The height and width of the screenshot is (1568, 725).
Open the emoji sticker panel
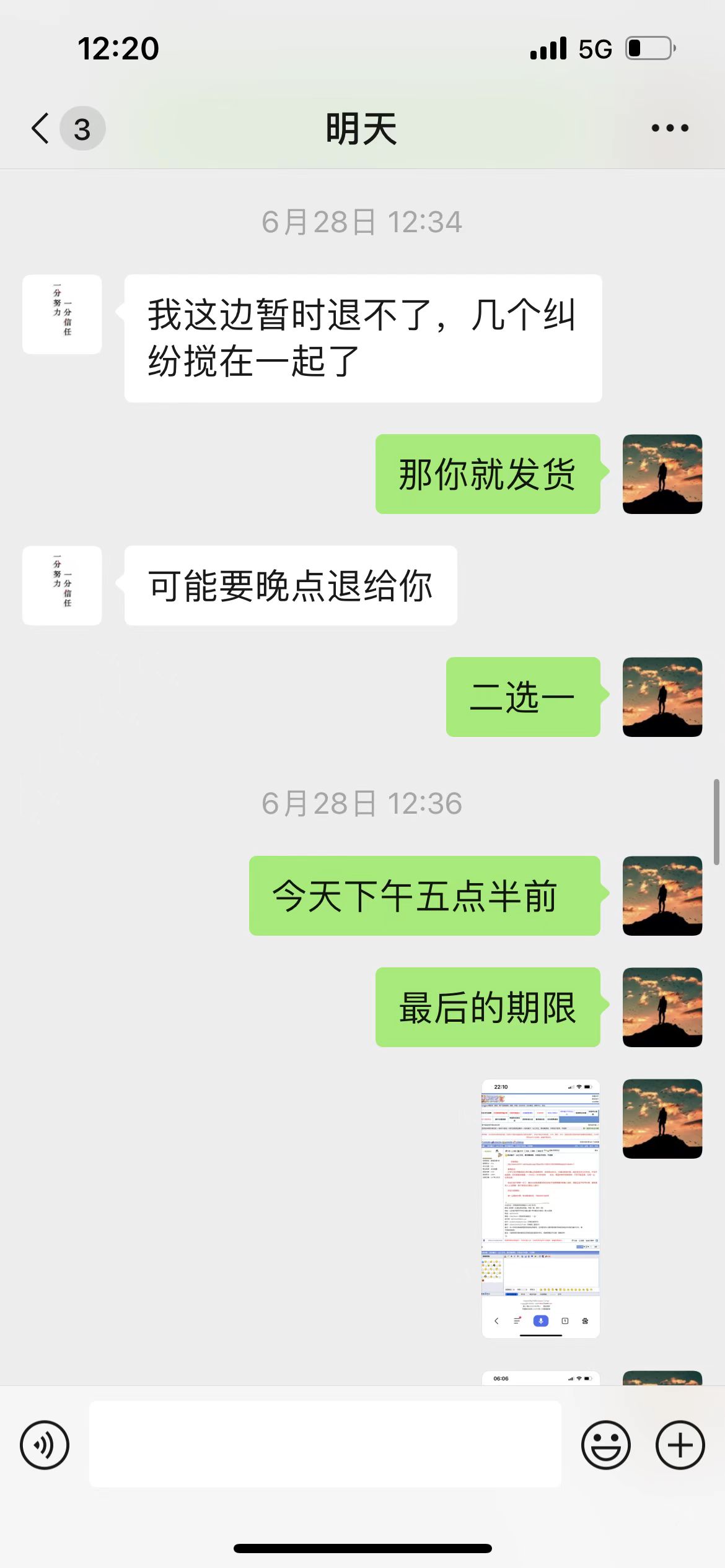[x=606, y=1445]
